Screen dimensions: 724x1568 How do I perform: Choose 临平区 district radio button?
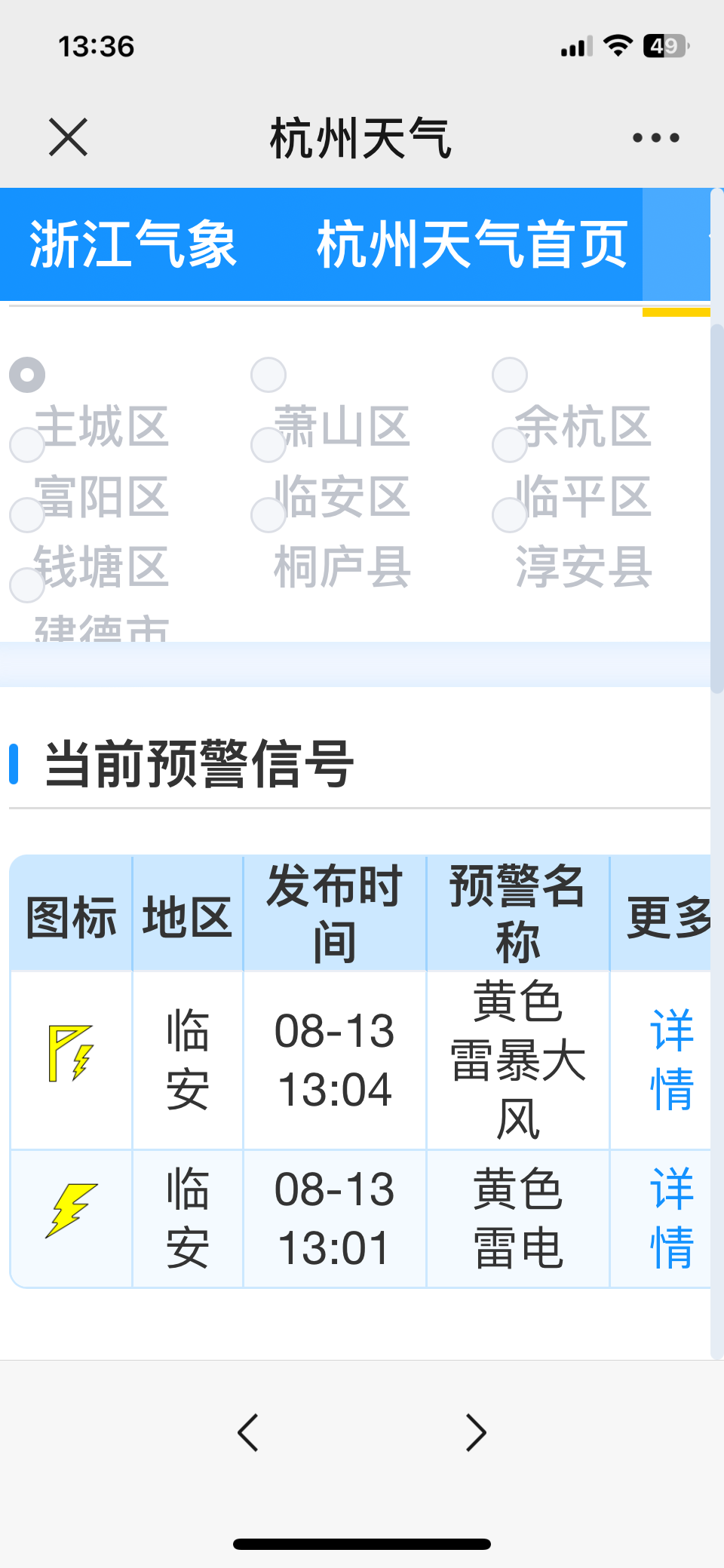coord(510,445)
